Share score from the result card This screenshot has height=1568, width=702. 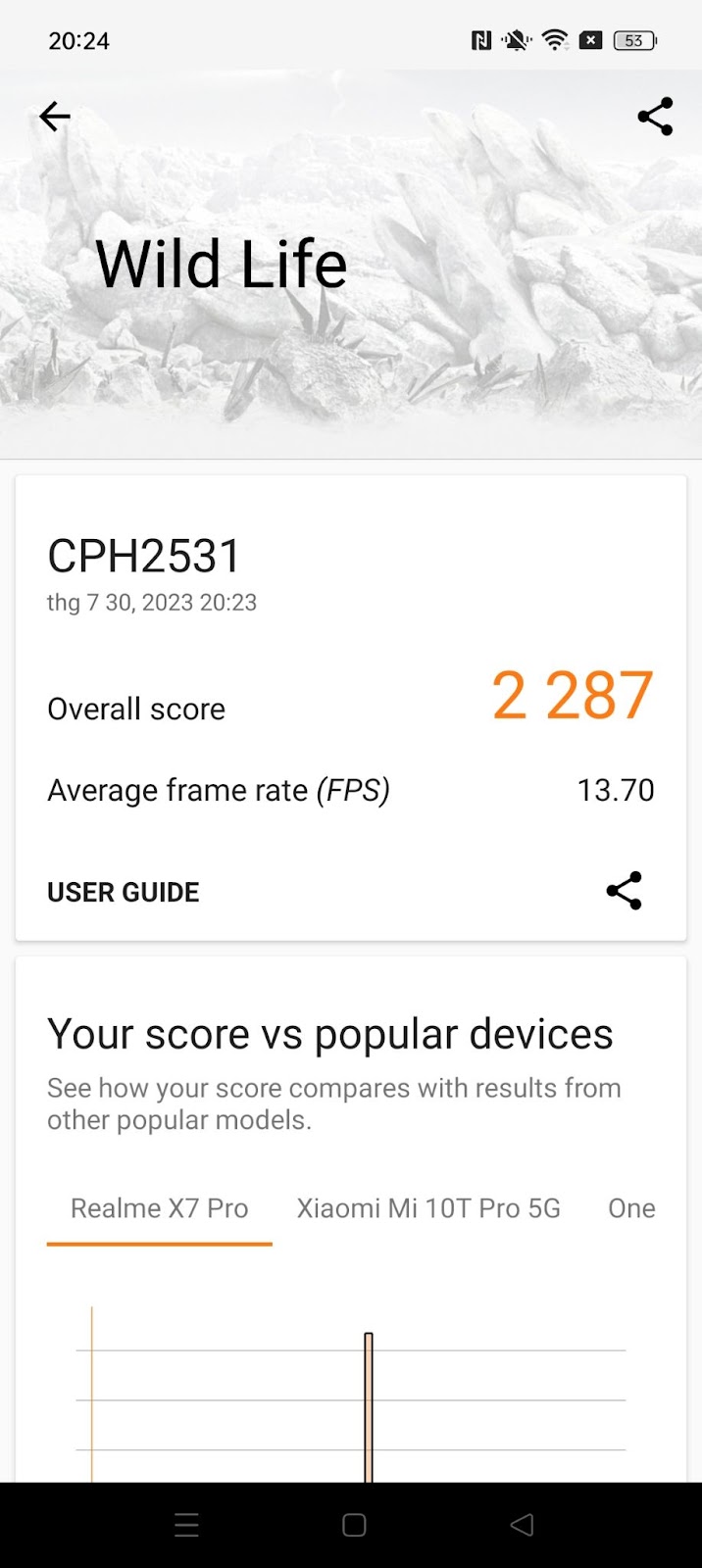[624, 891]
